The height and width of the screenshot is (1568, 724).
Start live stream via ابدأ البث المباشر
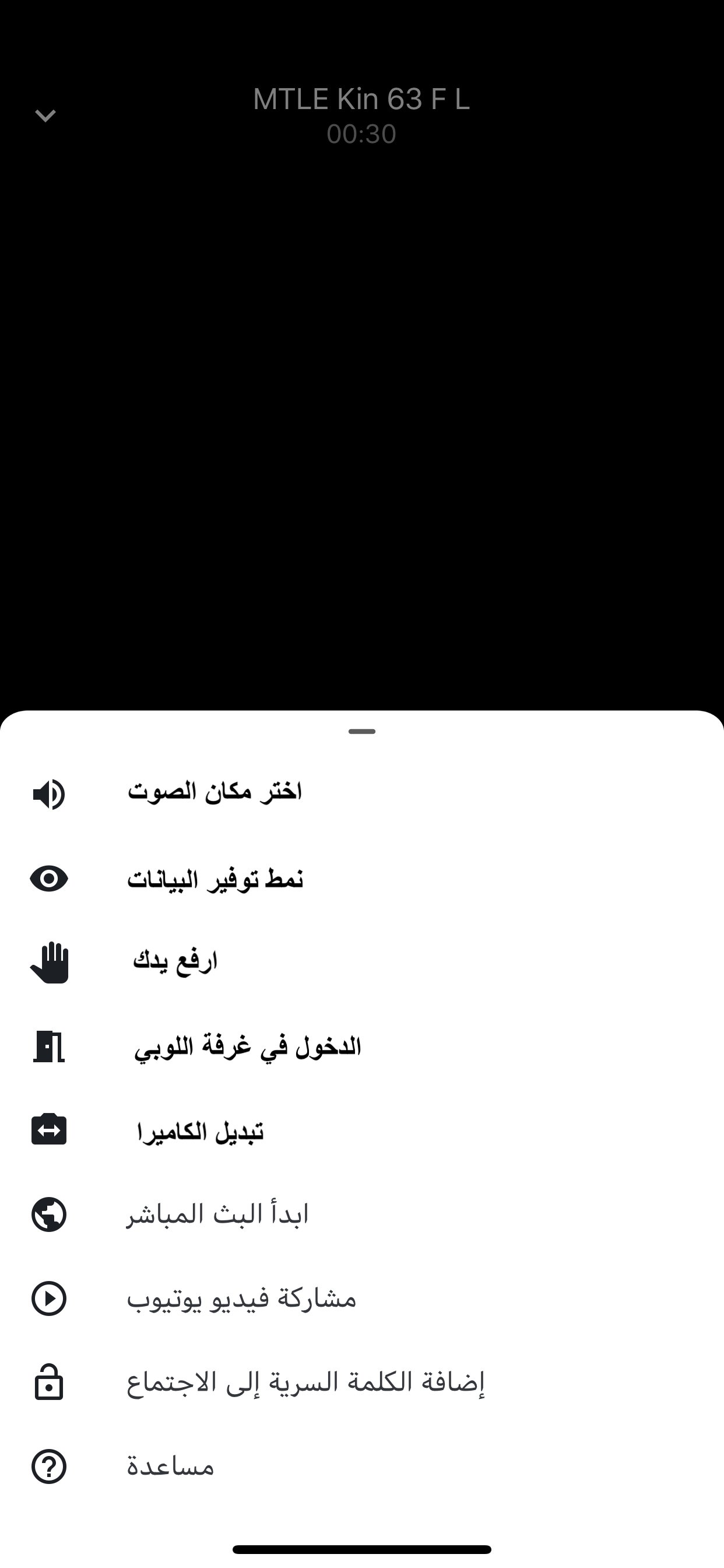tap(217, 1215)
